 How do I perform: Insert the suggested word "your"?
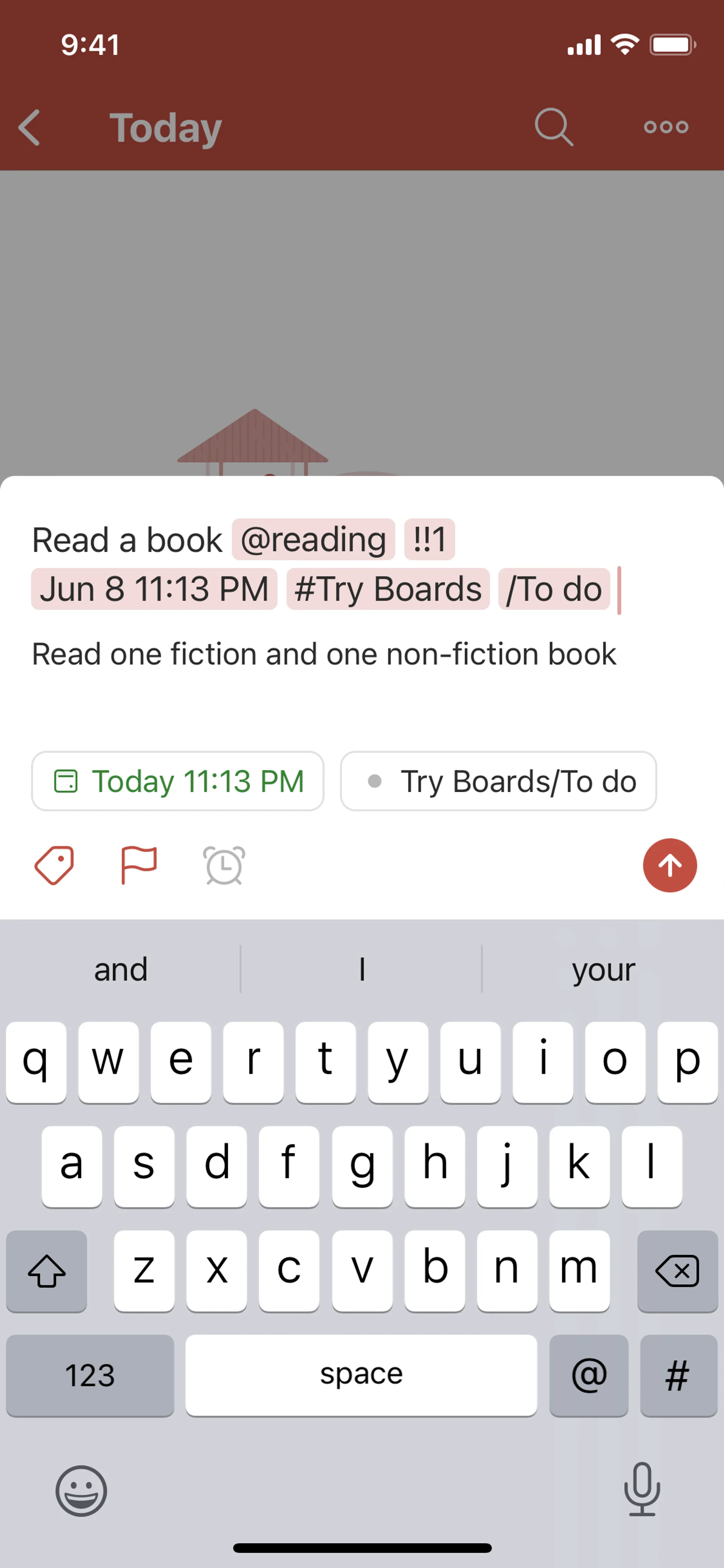[602, 969]
